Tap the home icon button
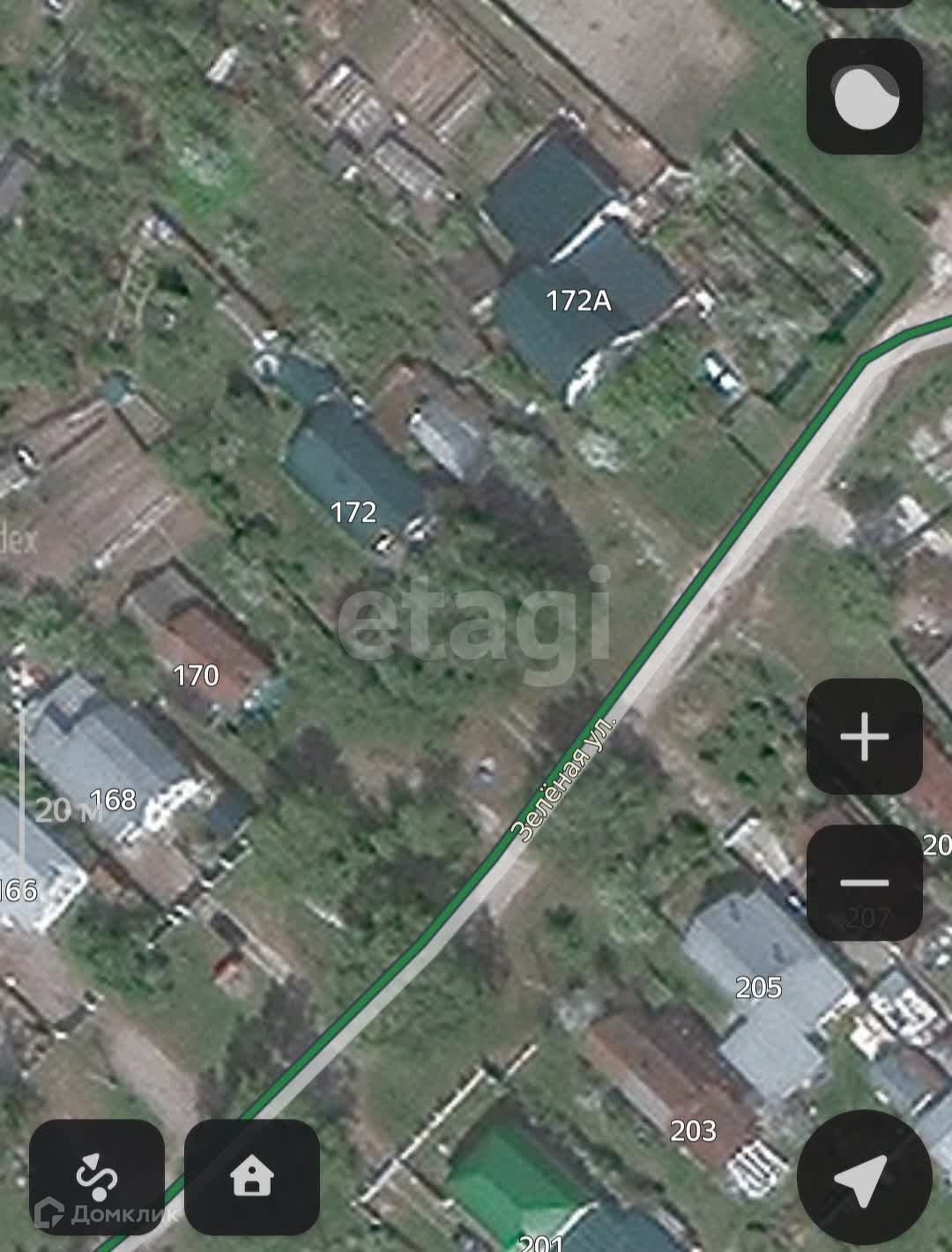The width and height of the screenshot is (952, 1252). tap(252, 1177)
